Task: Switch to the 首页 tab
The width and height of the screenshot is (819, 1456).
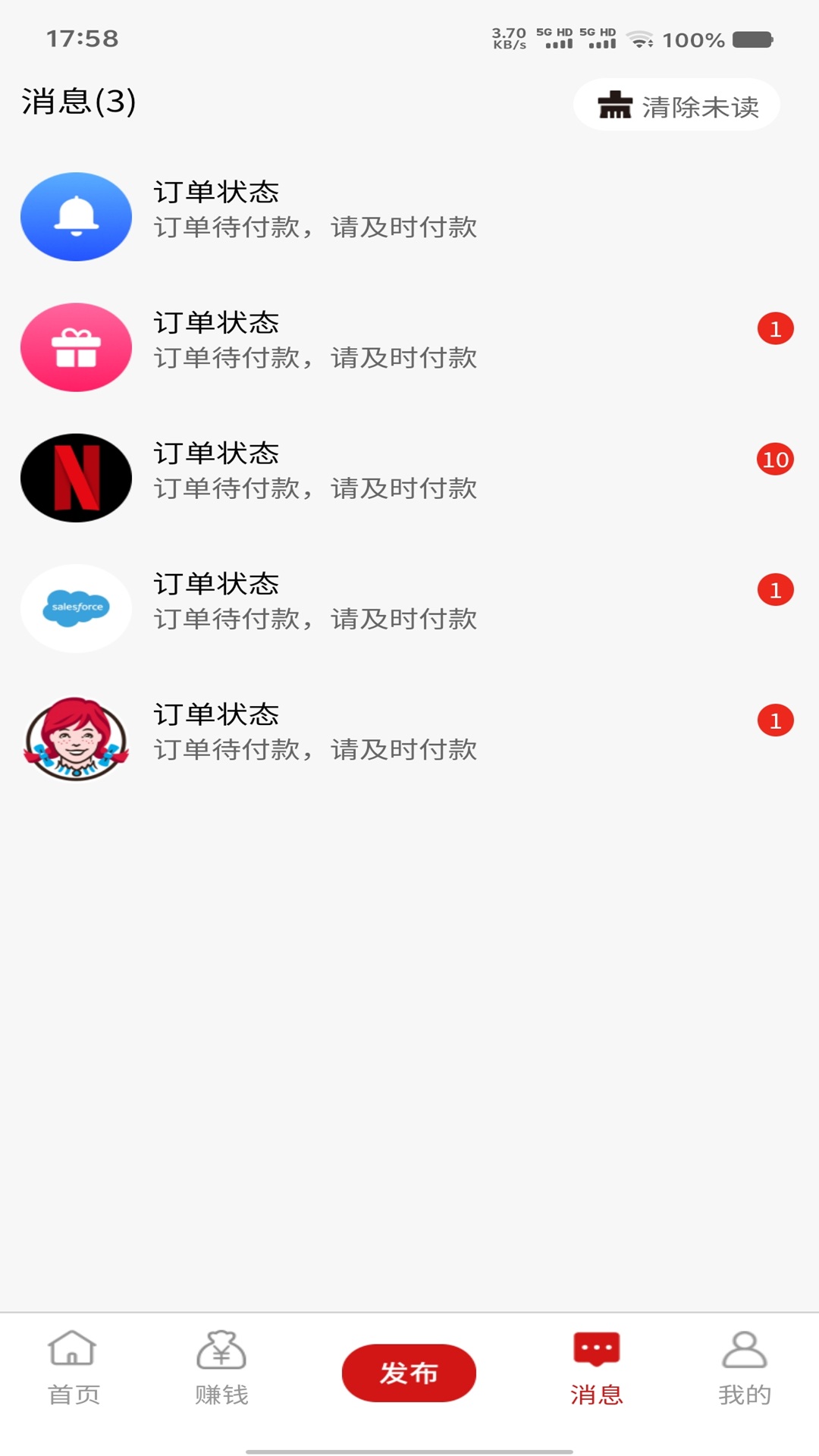Action: coord(72,1373)
